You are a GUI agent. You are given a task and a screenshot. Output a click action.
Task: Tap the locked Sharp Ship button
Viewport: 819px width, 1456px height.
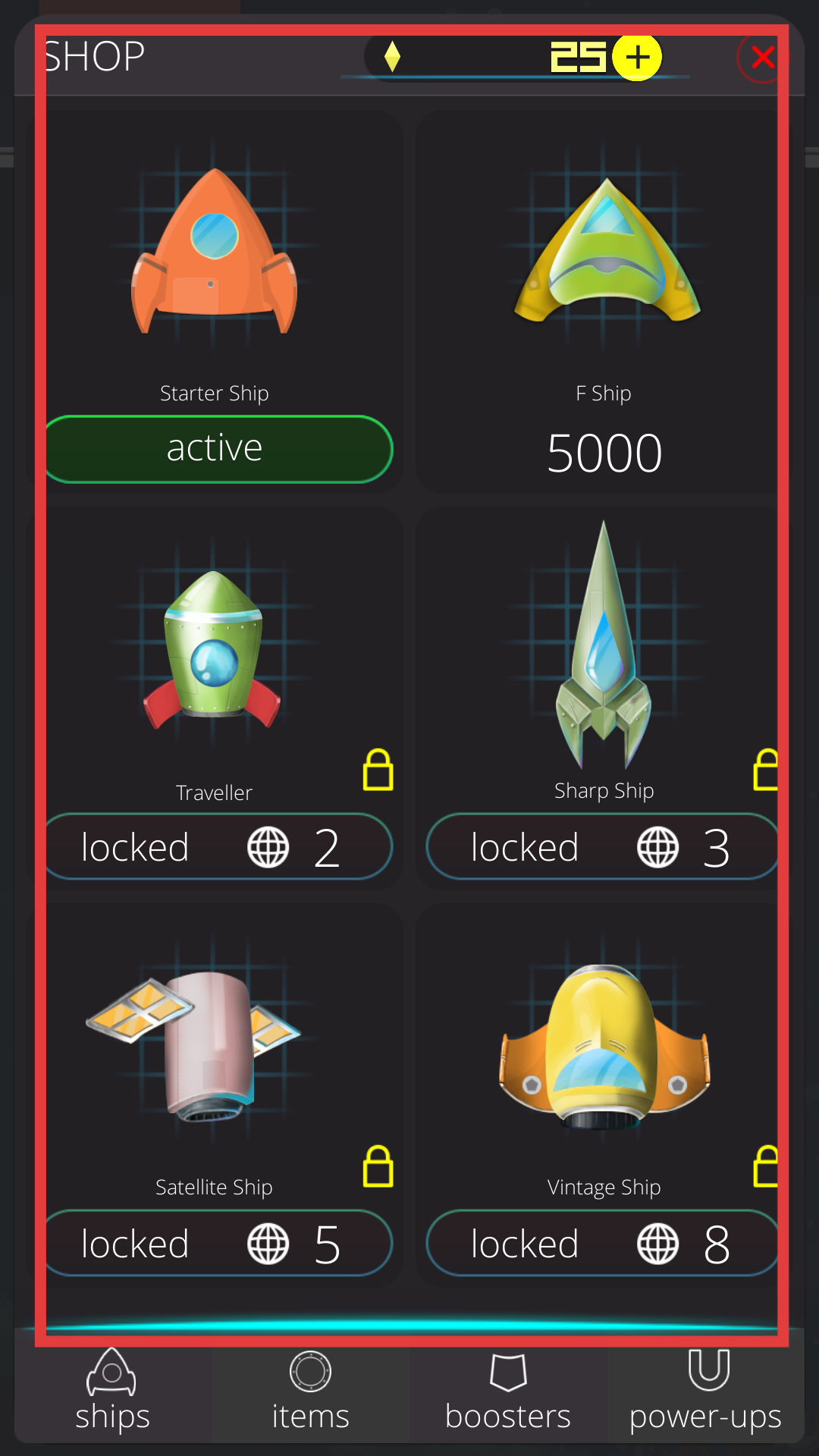[603, 847]
